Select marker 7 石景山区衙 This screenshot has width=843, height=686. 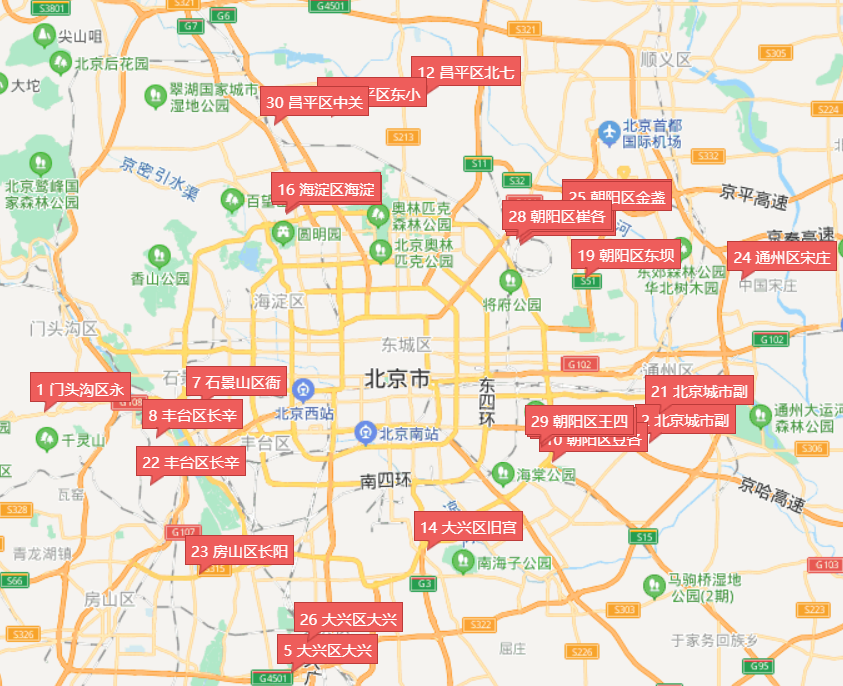tap(236, 382)
